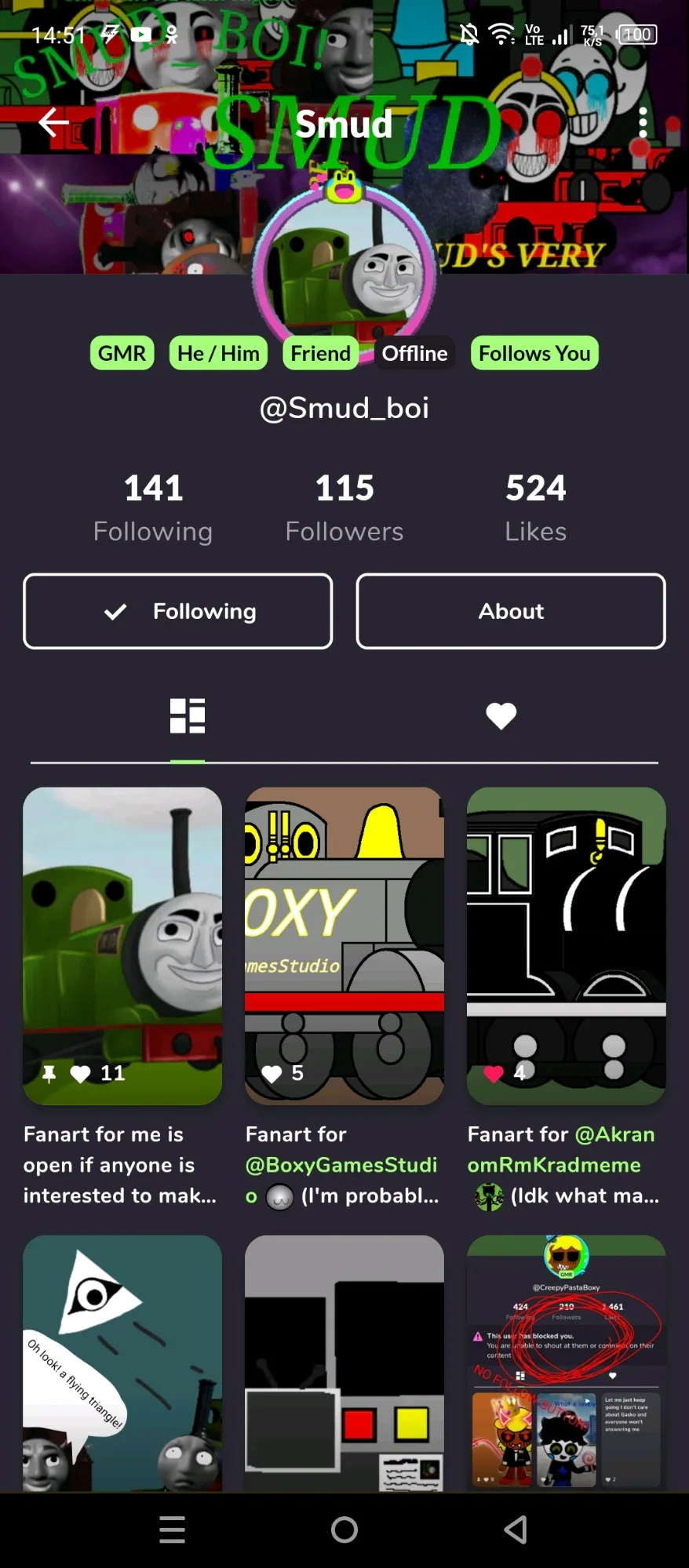
Task: Go back using the top-left arrow
Action: pyautogui.click(x=53, y=122)
